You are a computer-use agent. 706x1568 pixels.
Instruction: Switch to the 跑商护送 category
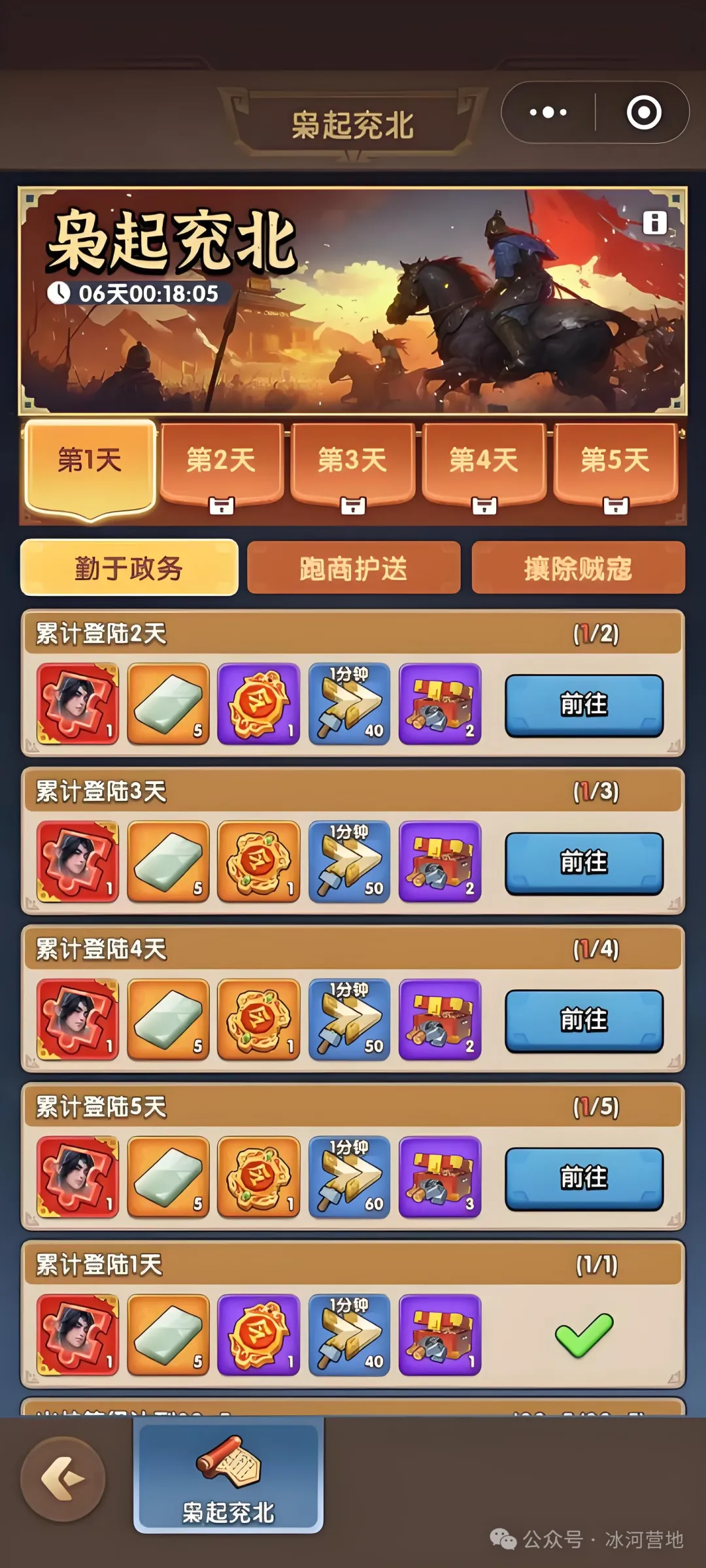click(354, 568)
